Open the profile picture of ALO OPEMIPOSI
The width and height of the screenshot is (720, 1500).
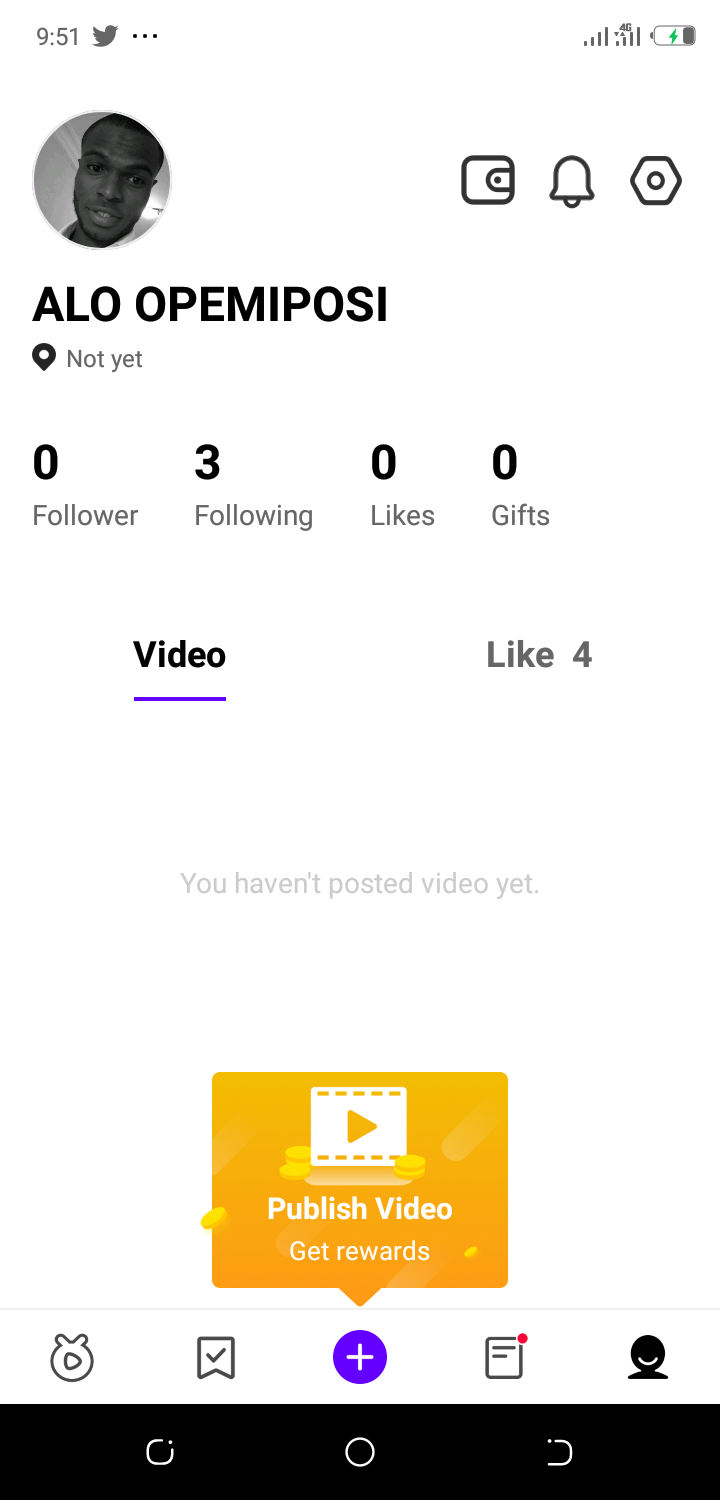pos(101,180)
